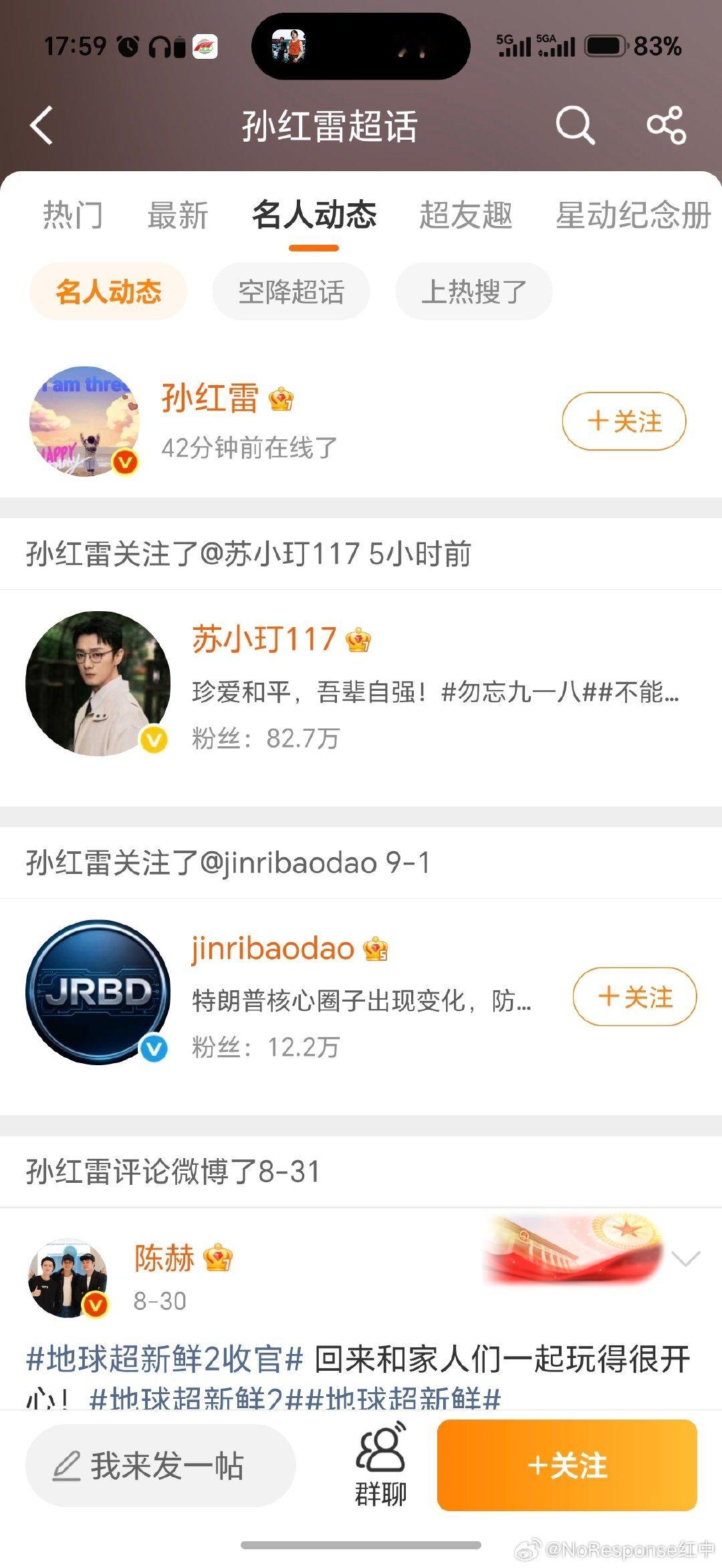Select the 空降超话 chip
Screen dimensions: 722x1568
[291, 292]
